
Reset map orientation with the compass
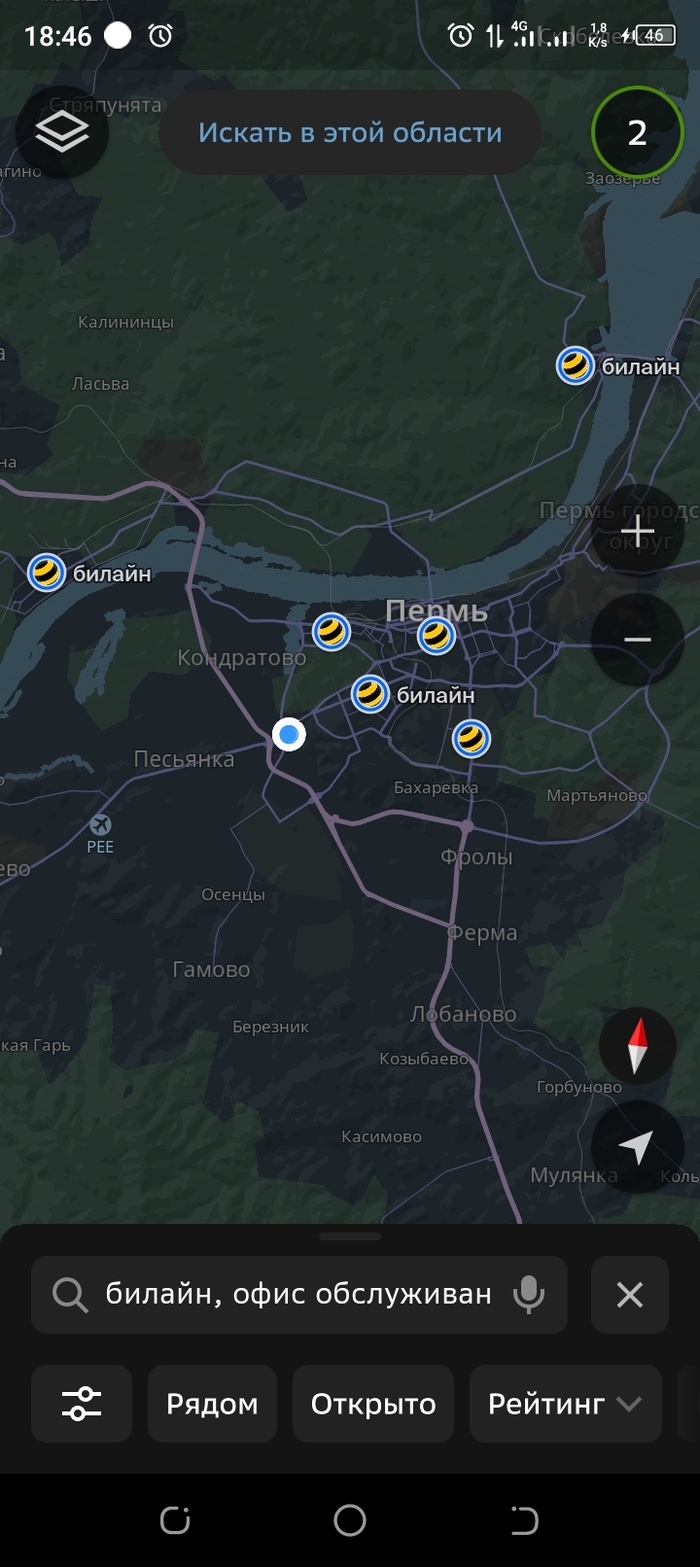[x=637, y=1046]
